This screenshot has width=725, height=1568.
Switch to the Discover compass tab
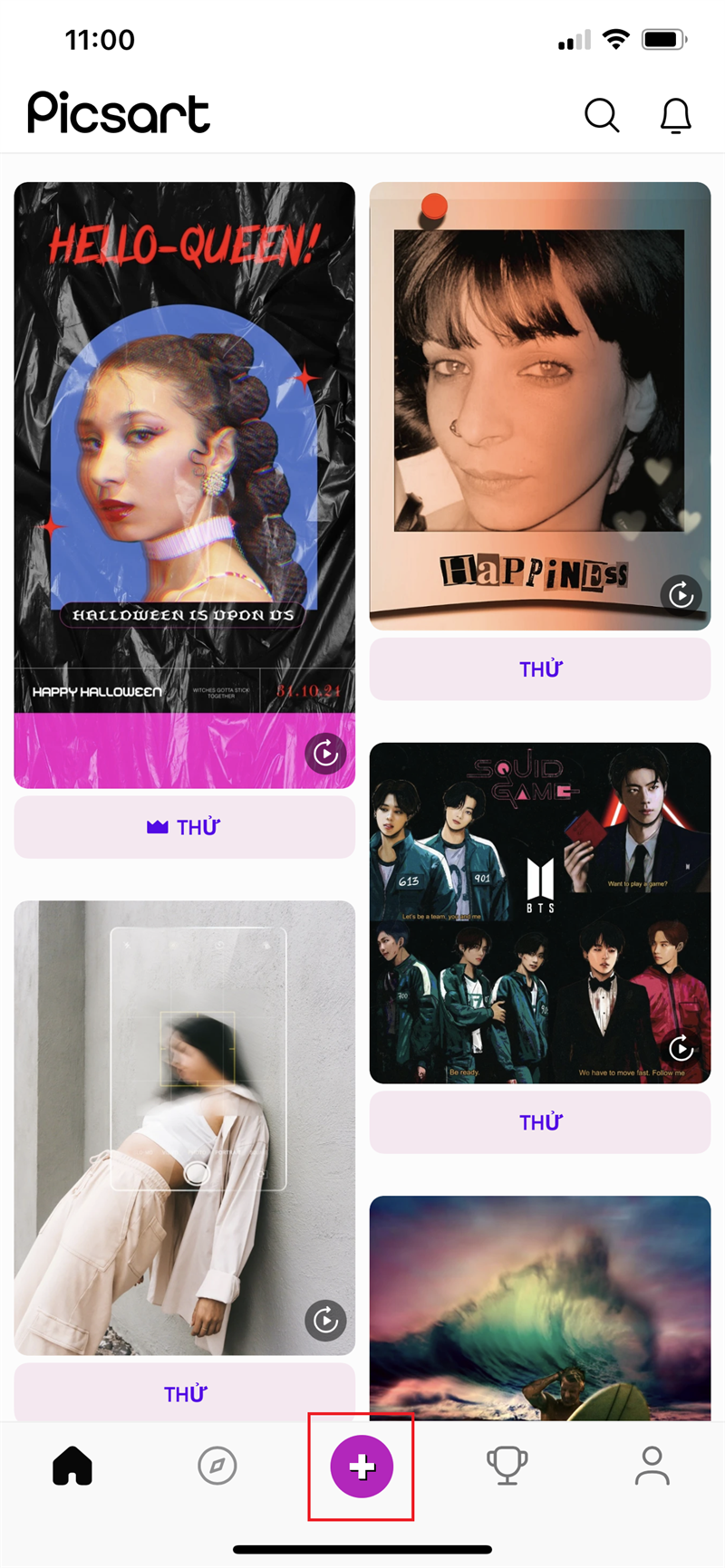click(x=217, y=1466)
